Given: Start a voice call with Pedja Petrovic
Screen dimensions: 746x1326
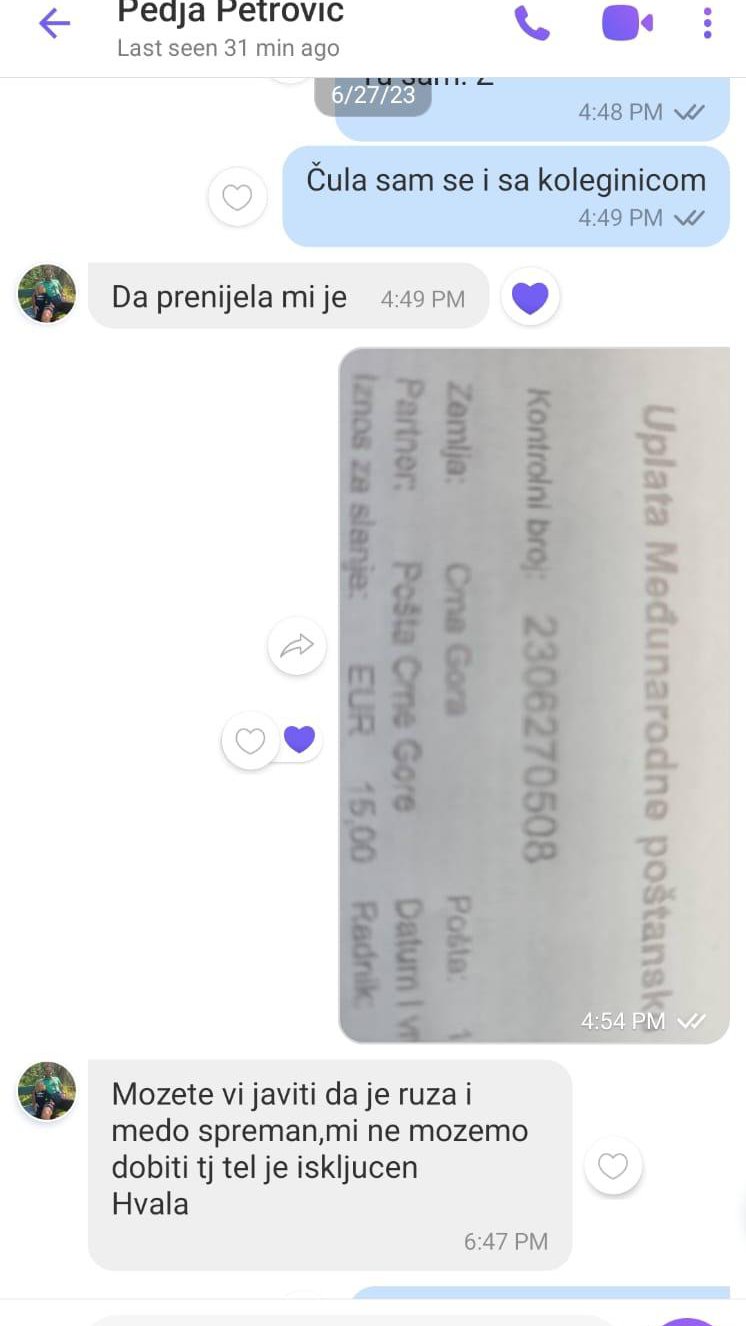Looking at the screenshot, I should coord(531,22).
